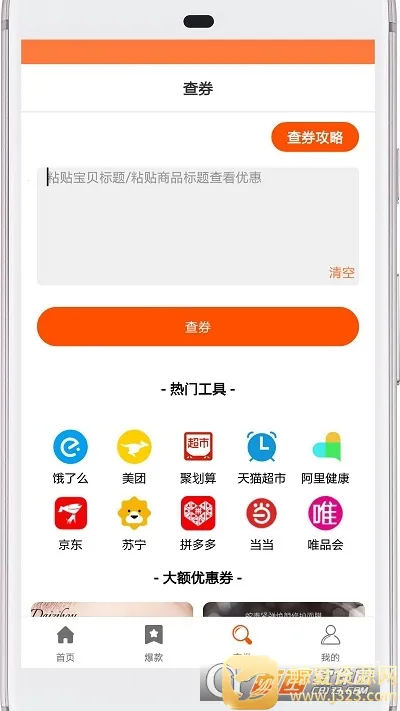Screen dimensions: 400x711
Task: Open the 苏宁 tool
Action: click(134, 524)
